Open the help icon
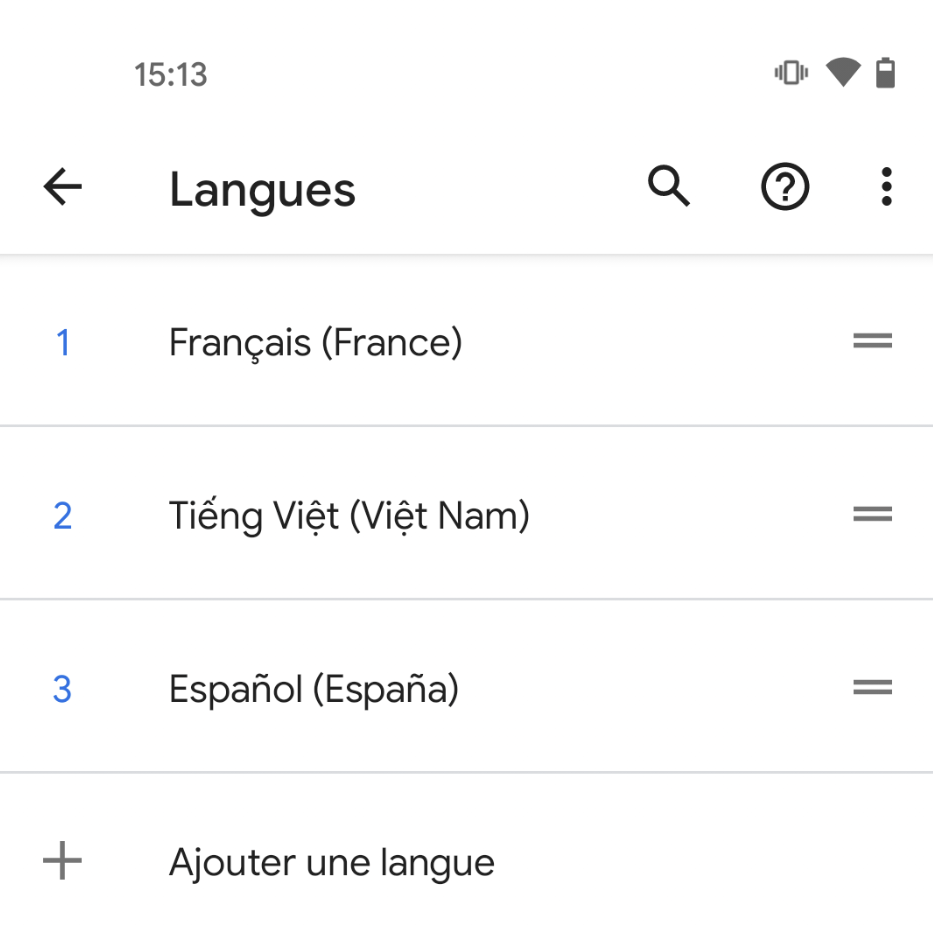The height and width of the screenshot is (928, 933). click(785, 187)
